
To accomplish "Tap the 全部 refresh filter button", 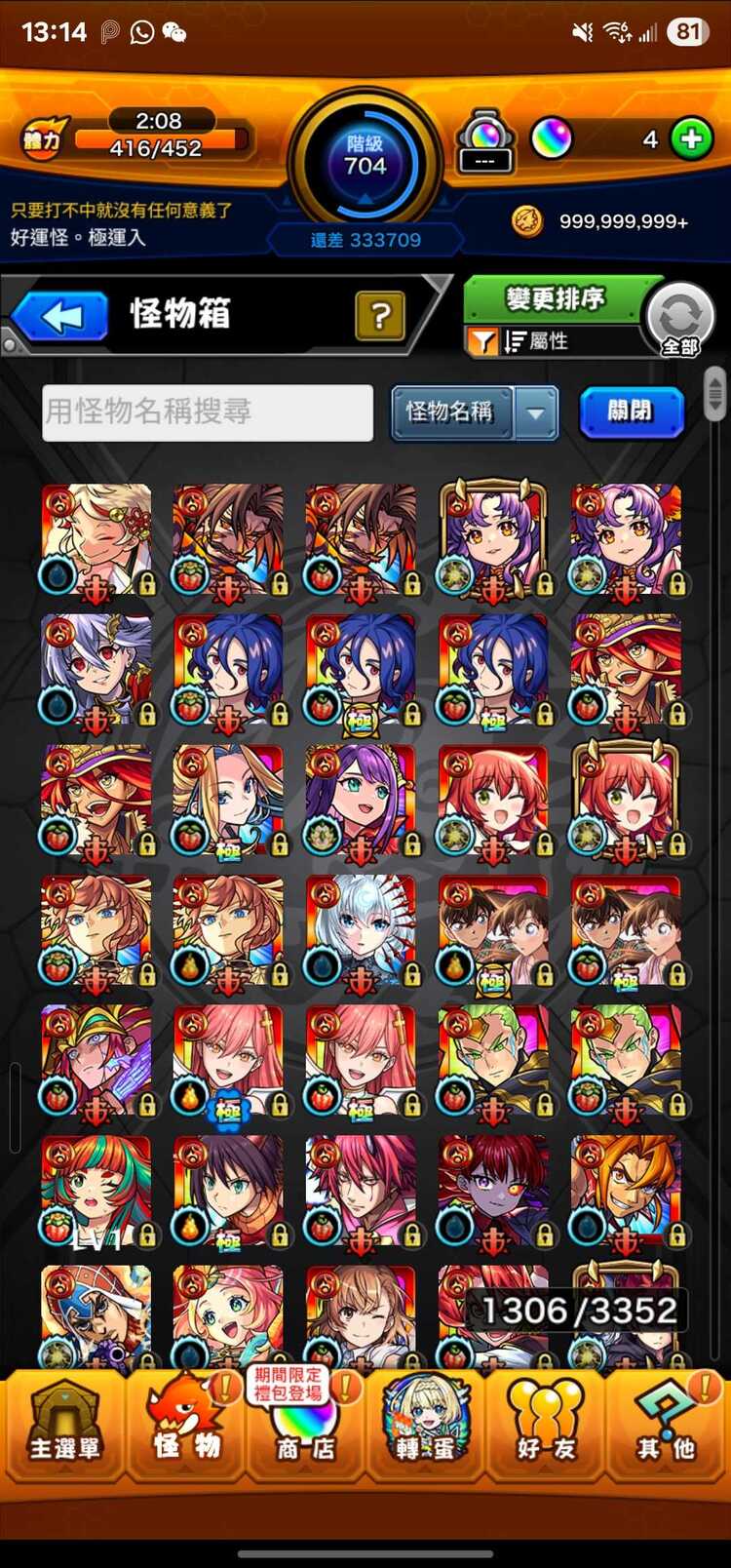I will point(679,320).
